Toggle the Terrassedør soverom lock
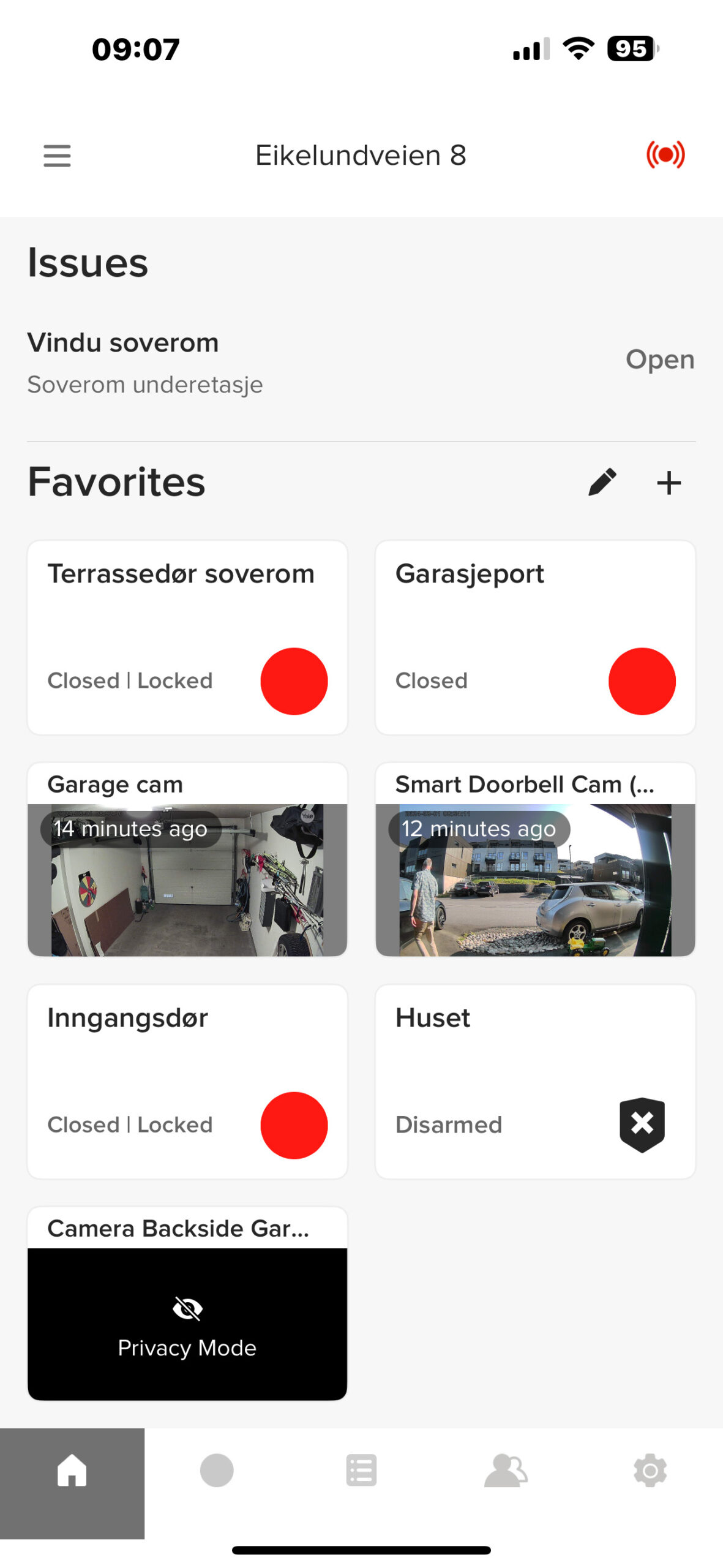This screenshot has height=1568, width=723. [x=294, y=681]
